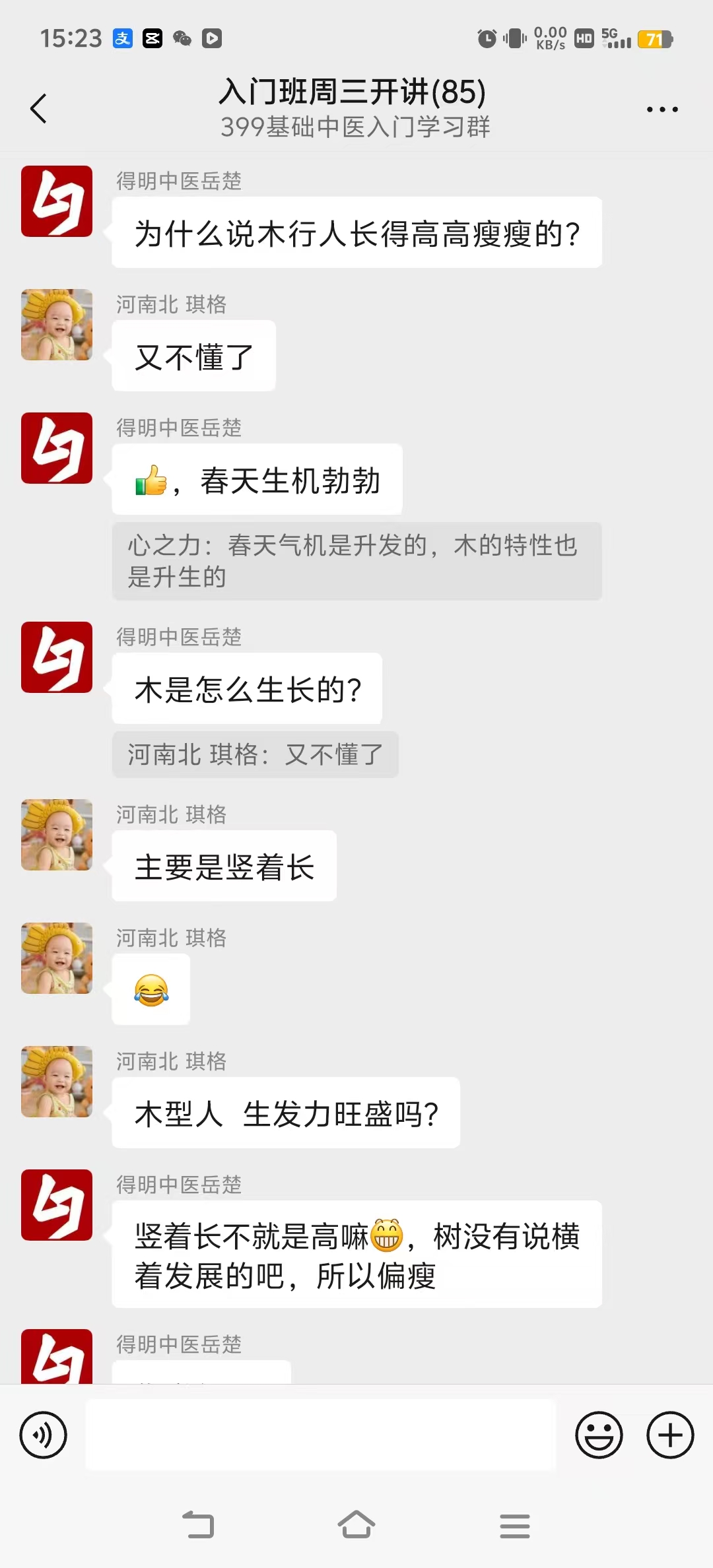Screen dimensions: 713x1568
Task: Open 得明中医岳楚's avatar beside 竖着长不就是高嘛 message
Action: point(57,1205)
